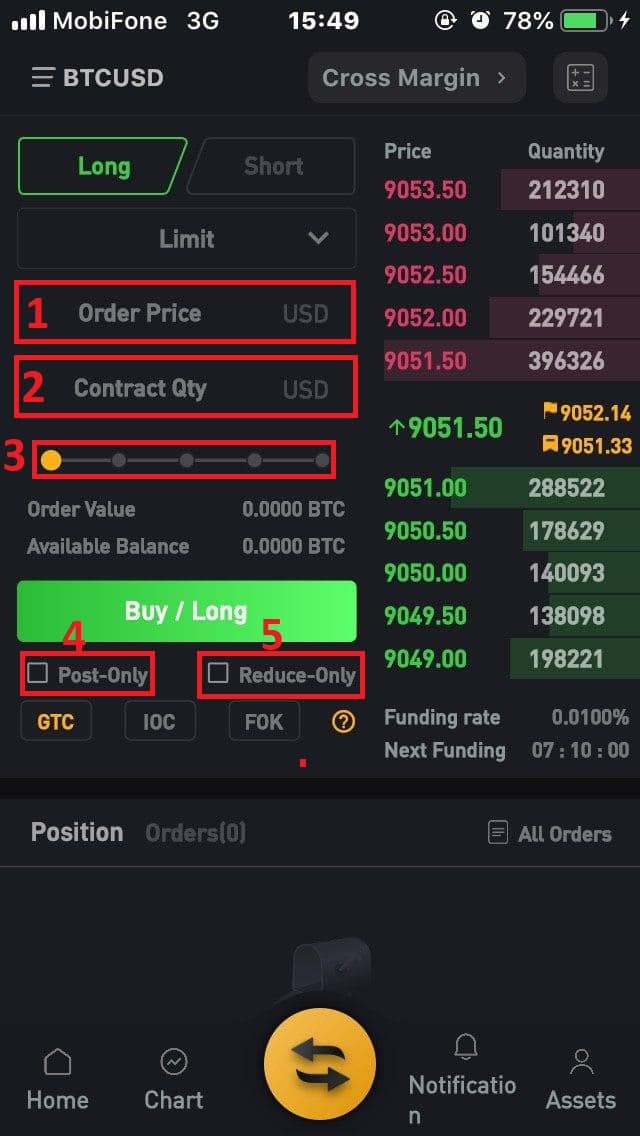Enable the Reduce-Only checkbox

click(218, 674)
